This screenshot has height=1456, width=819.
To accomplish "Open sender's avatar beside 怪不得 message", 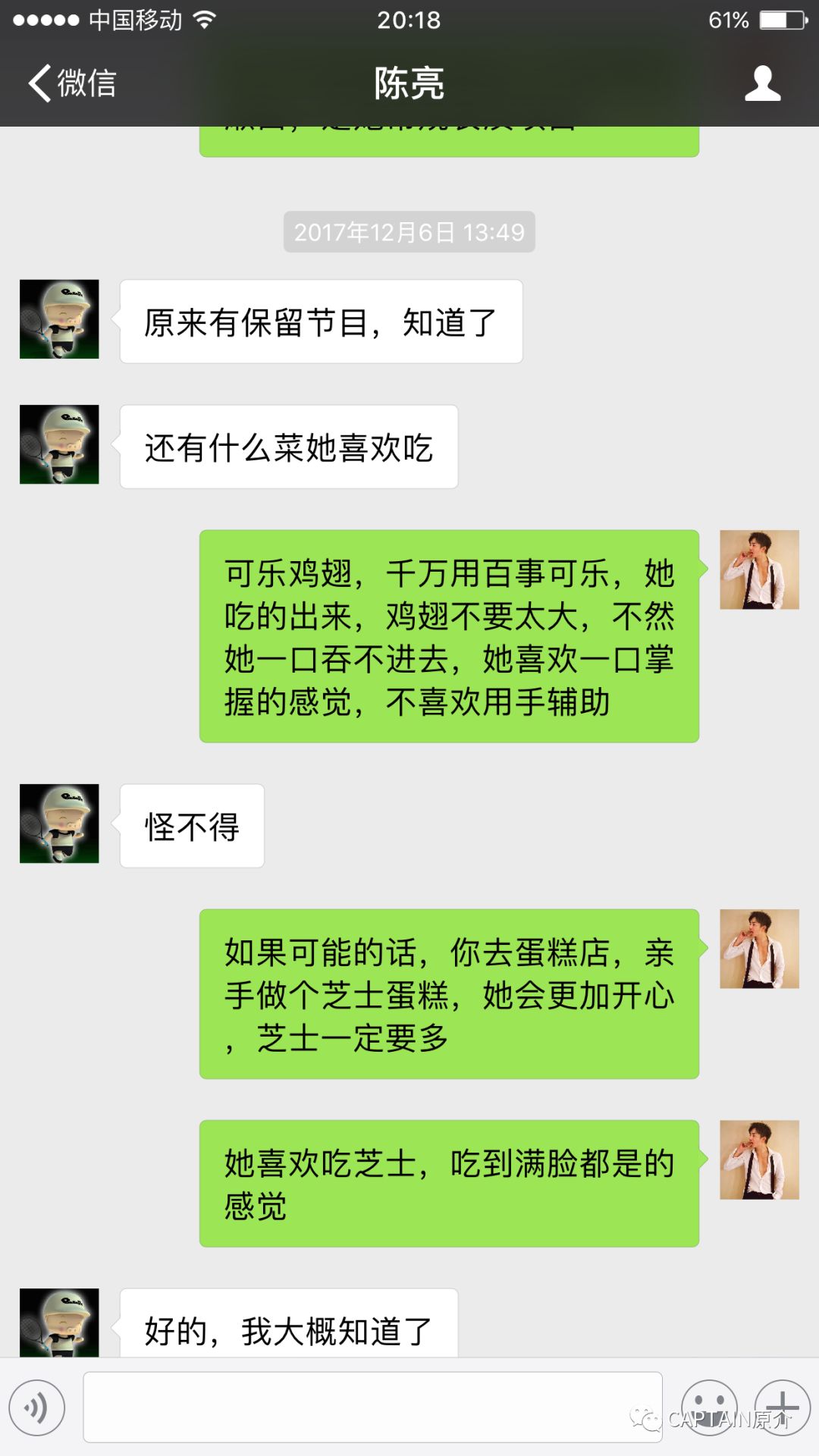I will 59,824.
